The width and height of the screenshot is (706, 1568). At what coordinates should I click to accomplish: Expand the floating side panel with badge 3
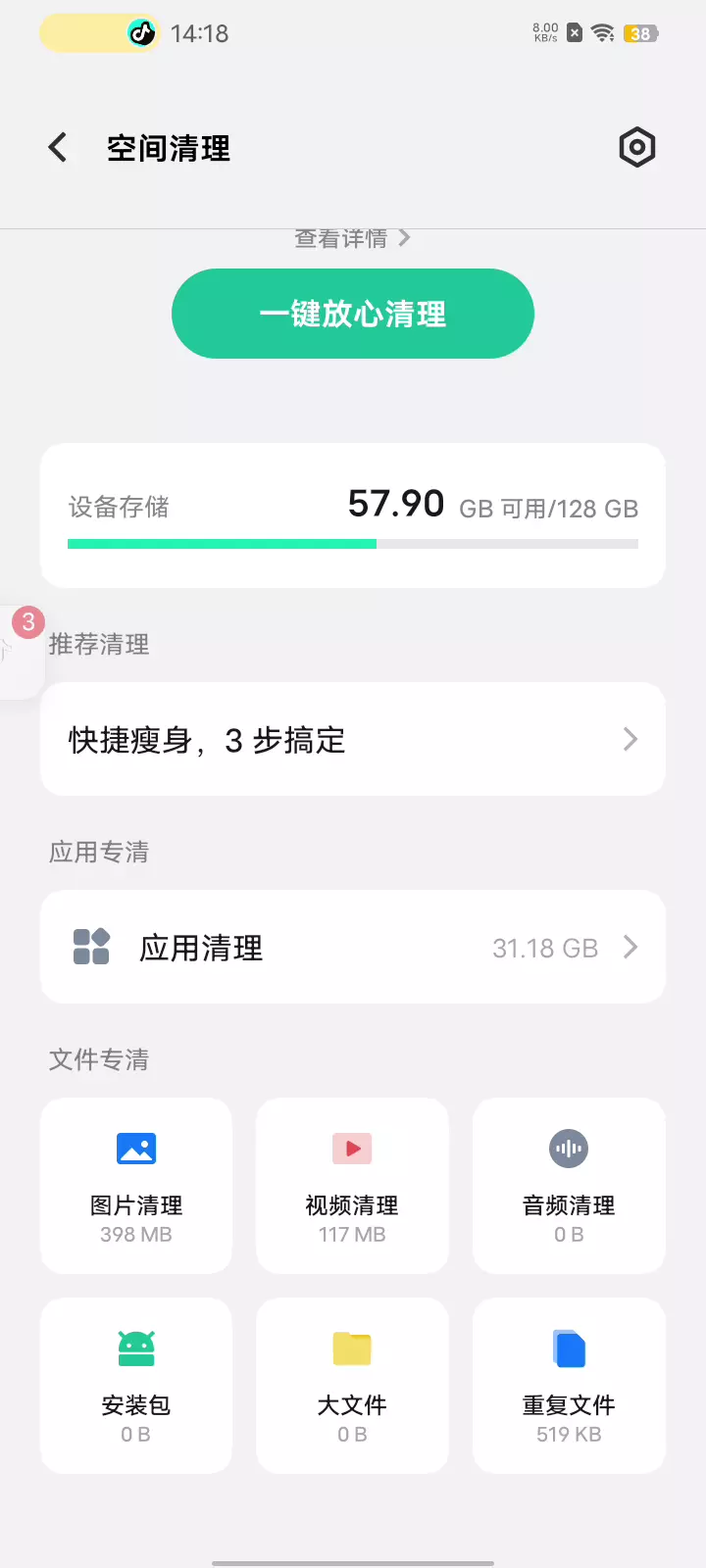click(x=21, y=652)
